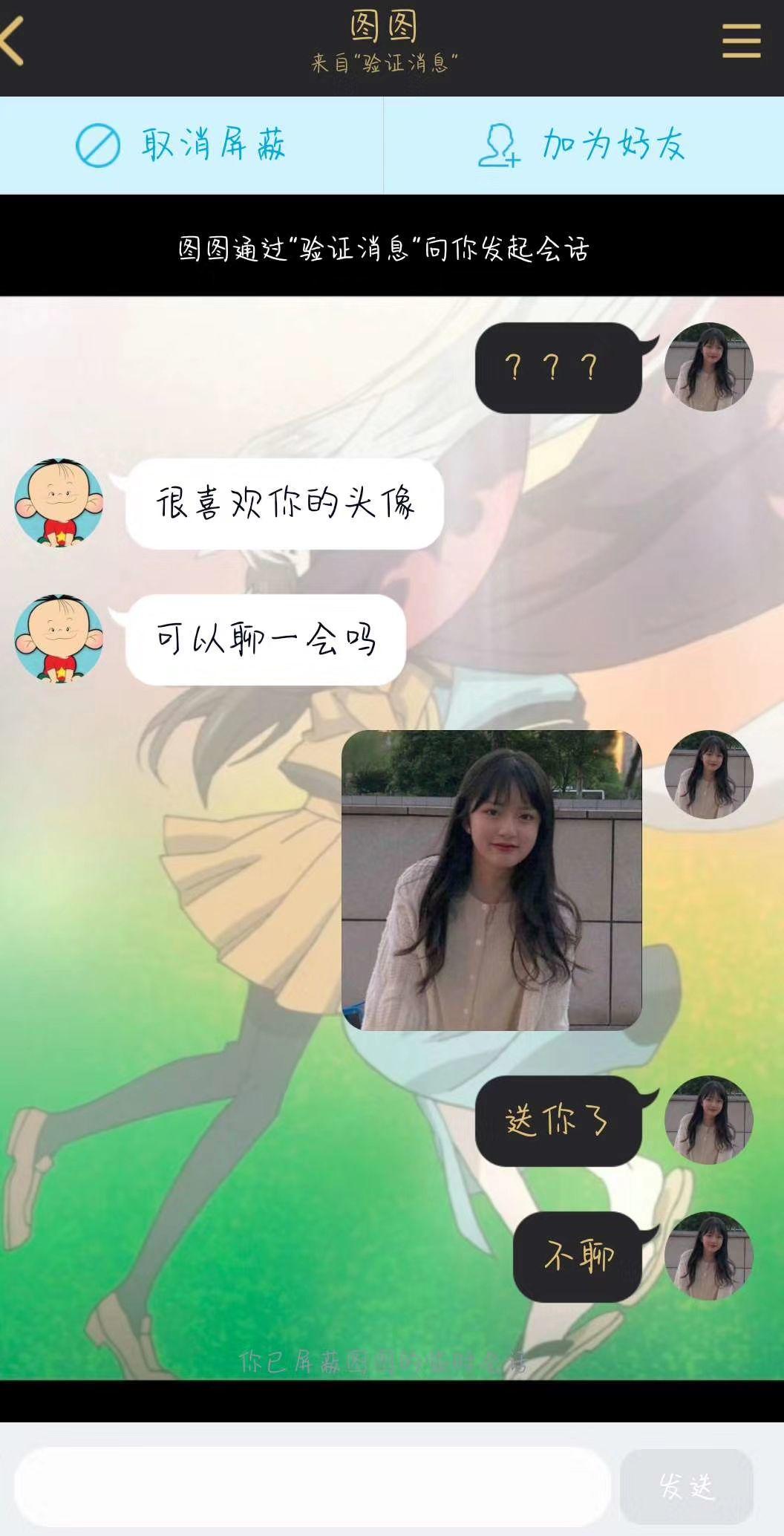Viewport: 784px width, 1536px height.
Task: Focus the message input field
Action: point(312,1487)
